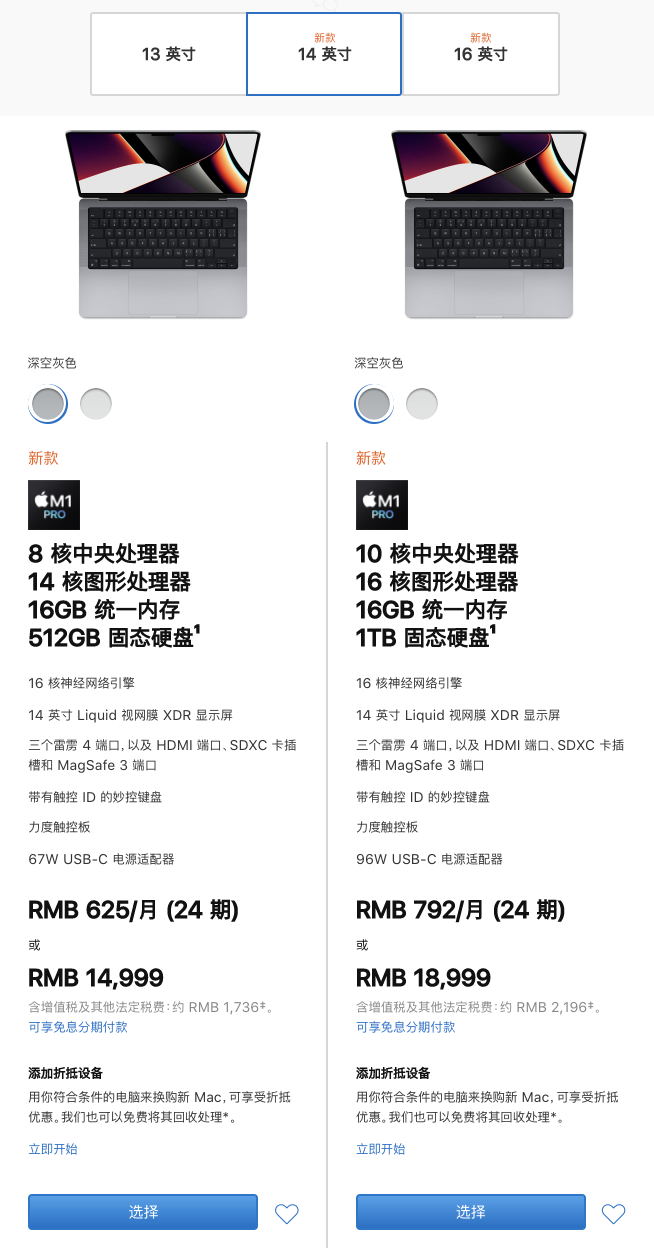Screen dimensions: 654x1248
Task: Choose space gray for the 8 核 model
Action: [48, 404]
